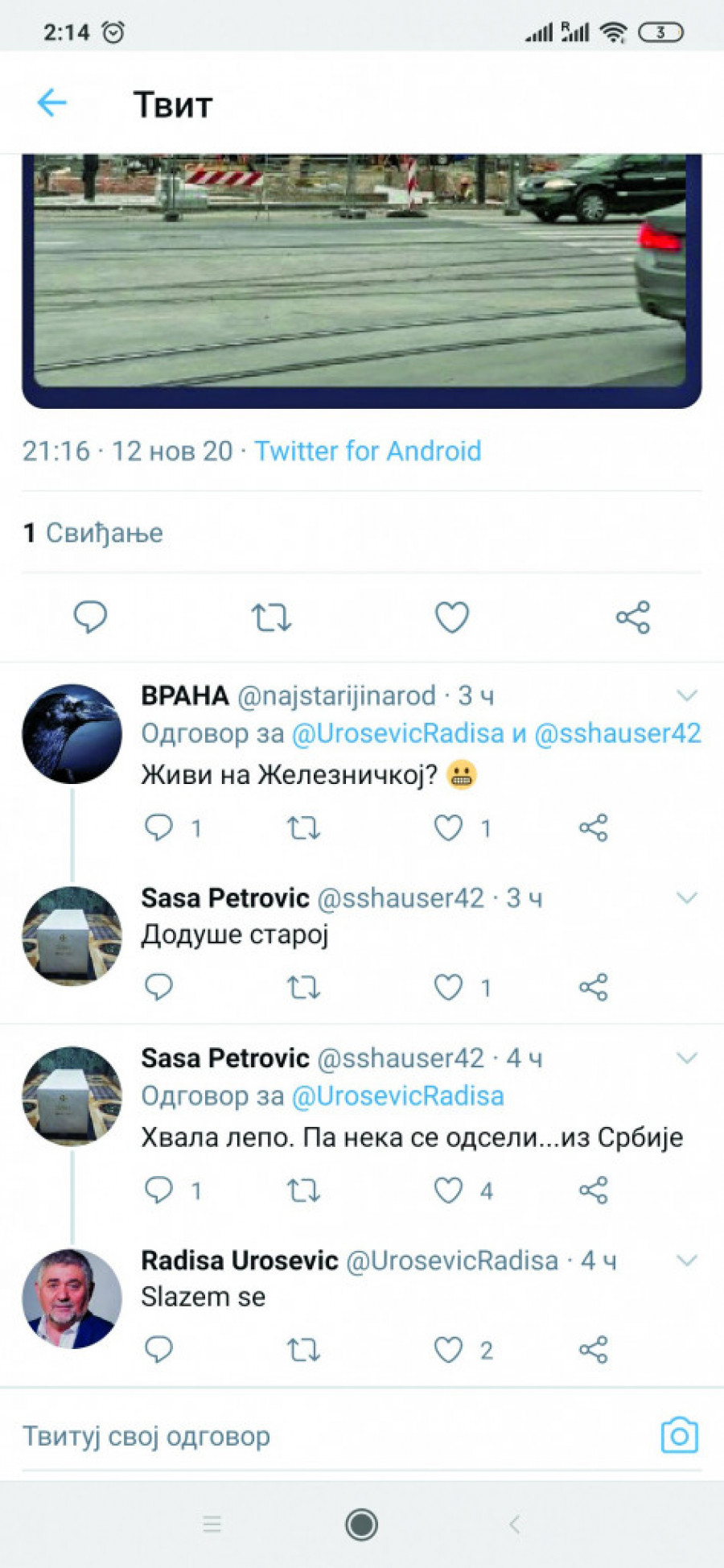The height and width of the screenshot is (1568, 724).
Task: Open the Twitter for Android link
Action: pos(368,451)
